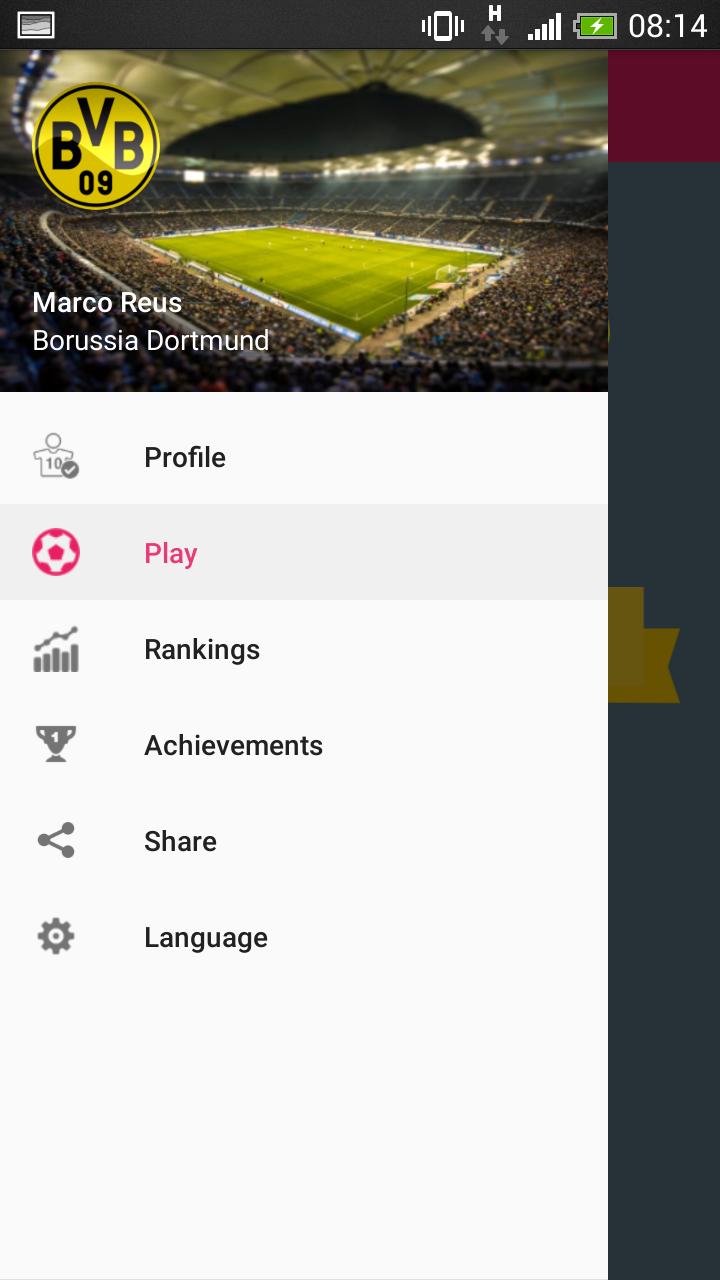Tap the Share network icon
This screenshot has height=1280, width=720.
55,840
